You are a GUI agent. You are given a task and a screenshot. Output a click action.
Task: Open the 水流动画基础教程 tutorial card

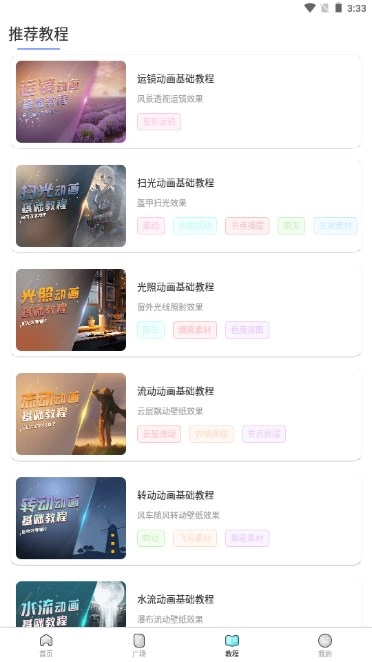[186, 602]
